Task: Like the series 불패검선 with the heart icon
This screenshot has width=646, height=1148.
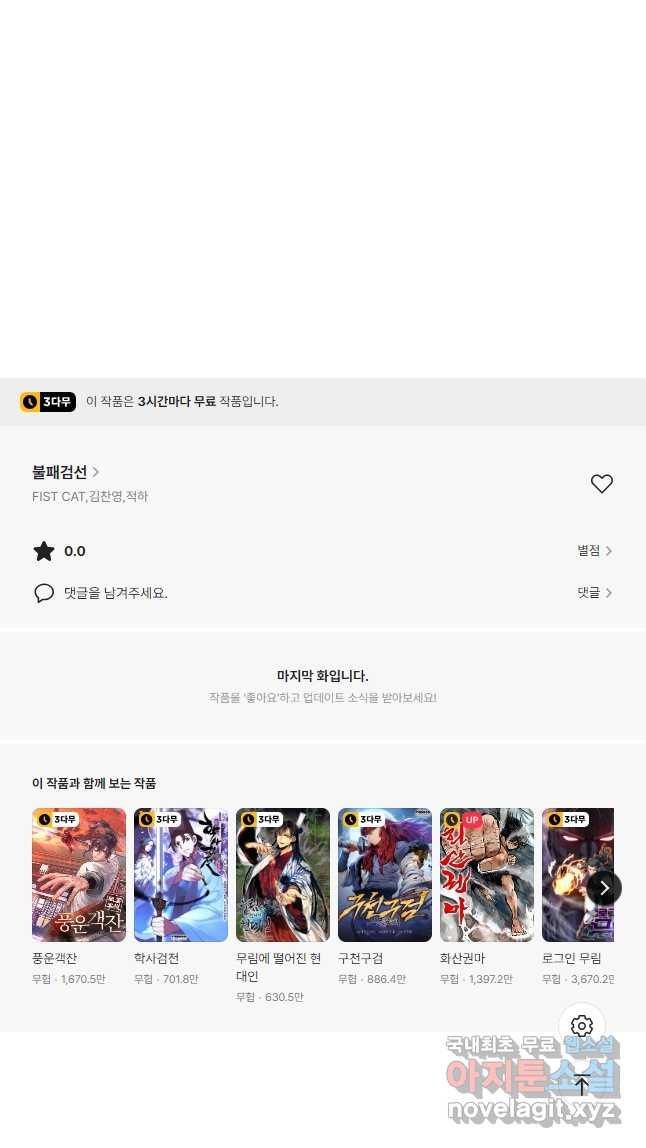Action: (601, 484)
